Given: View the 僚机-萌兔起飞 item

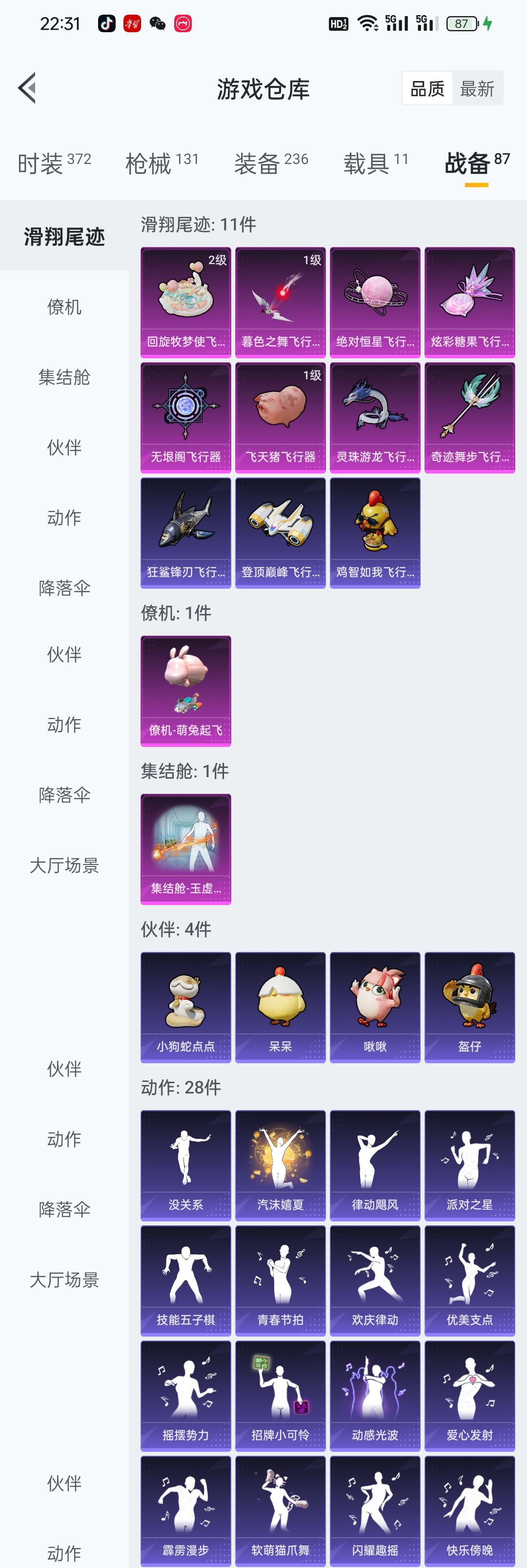Looking at the screenshot, I should coord(185,690).
